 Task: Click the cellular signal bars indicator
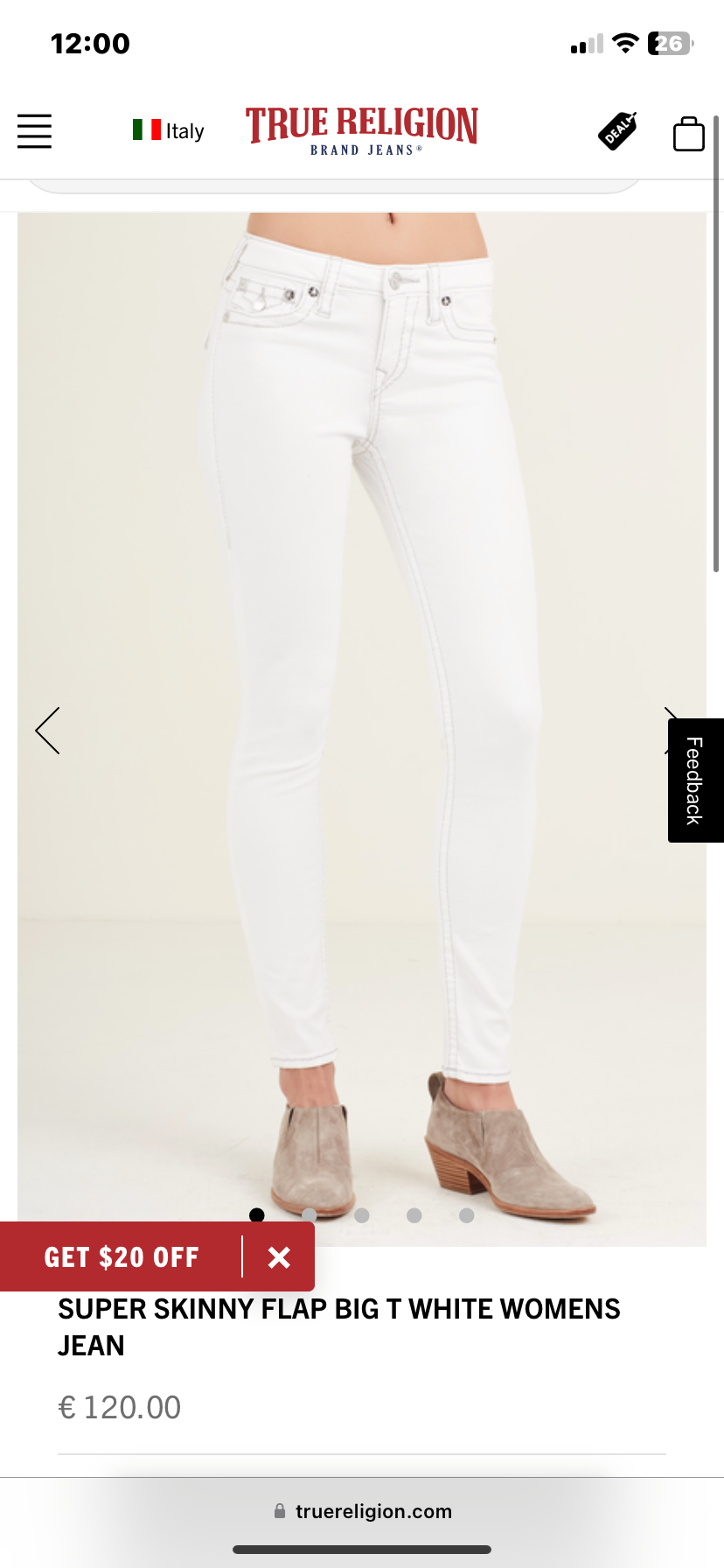587,43
